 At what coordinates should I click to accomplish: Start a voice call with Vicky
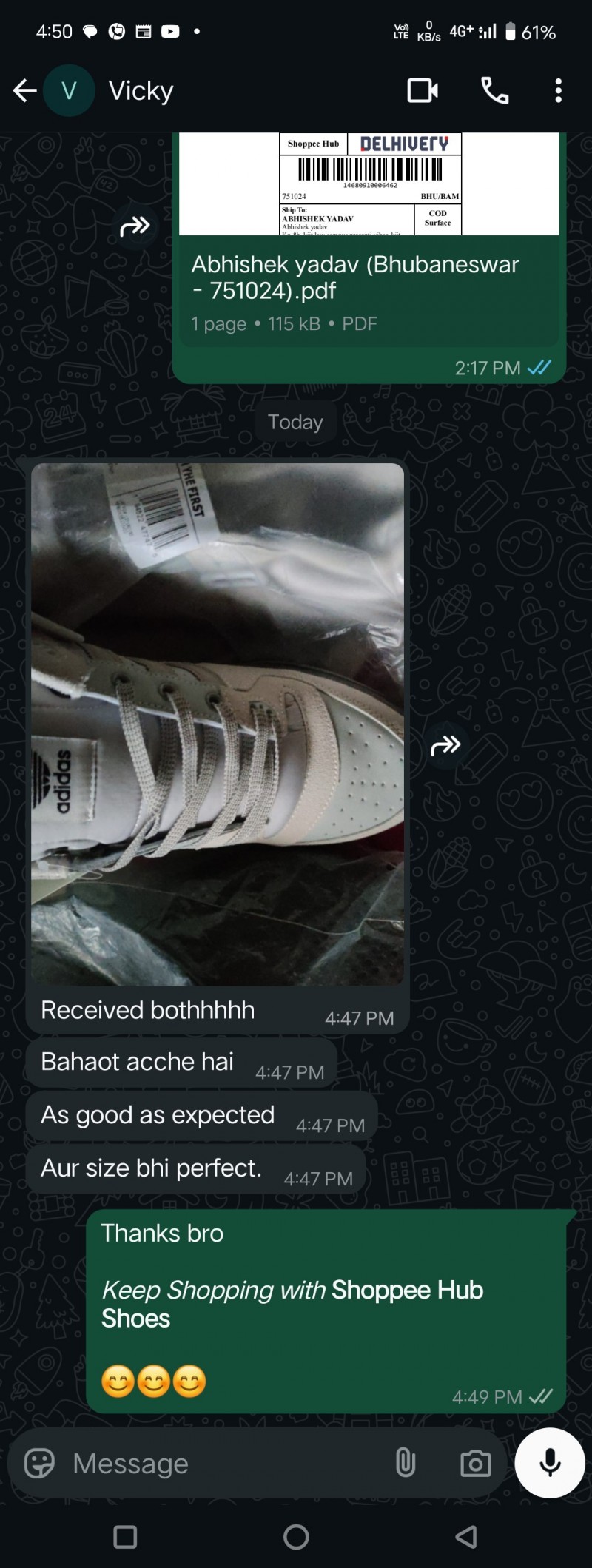[x=494, y=91]
